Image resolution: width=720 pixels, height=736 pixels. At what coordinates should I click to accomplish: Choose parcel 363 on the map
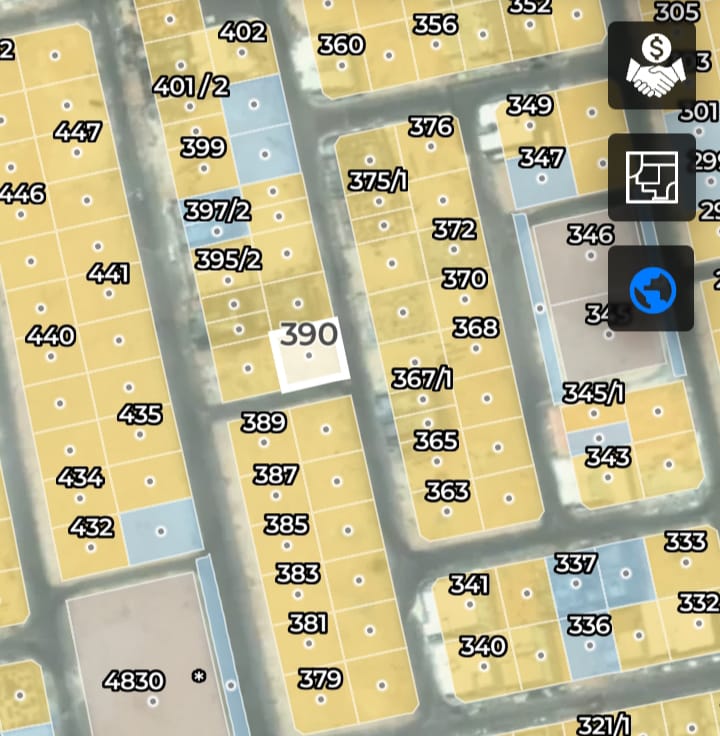tap(447, 491)
